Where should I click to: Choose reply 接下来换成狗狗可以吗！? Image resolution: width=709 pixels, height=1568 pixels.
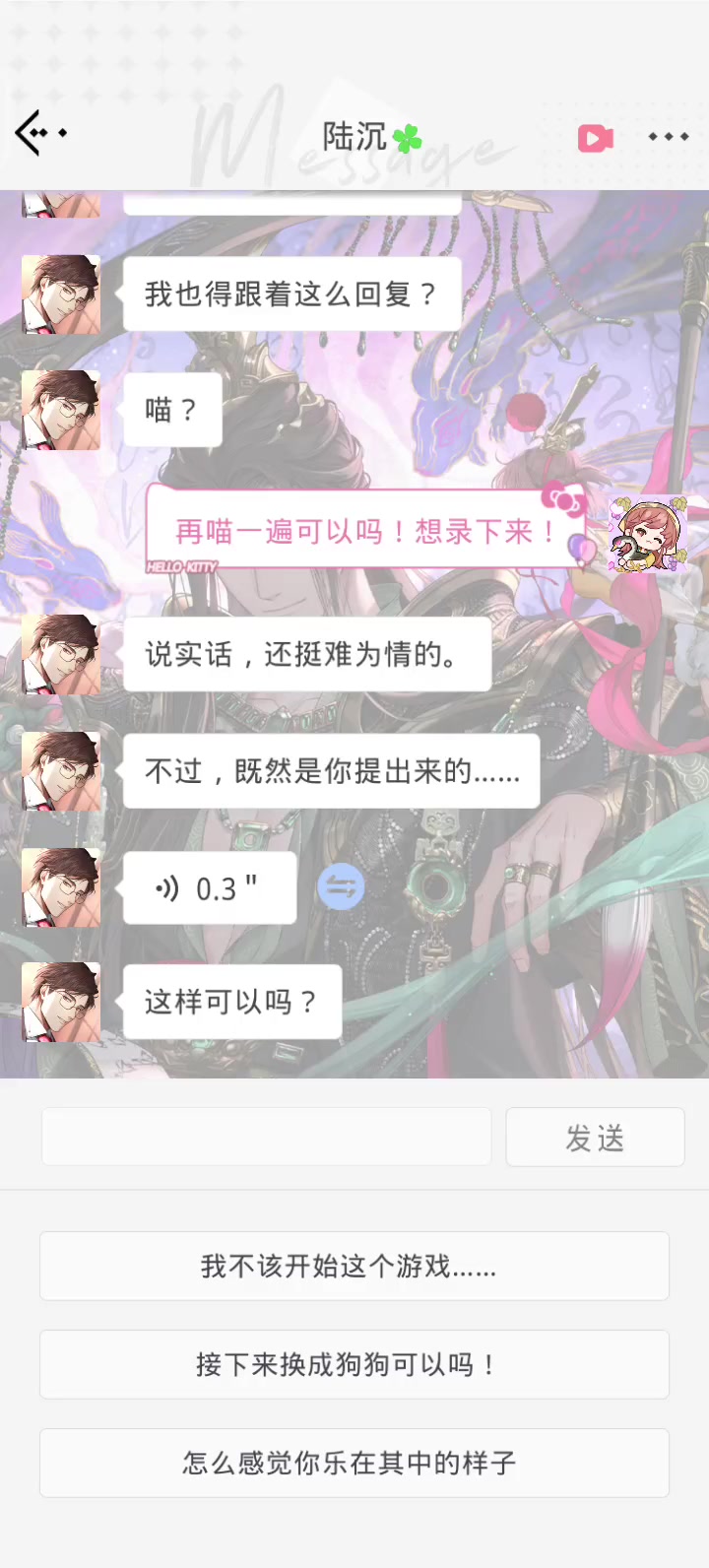[354, 1364]
